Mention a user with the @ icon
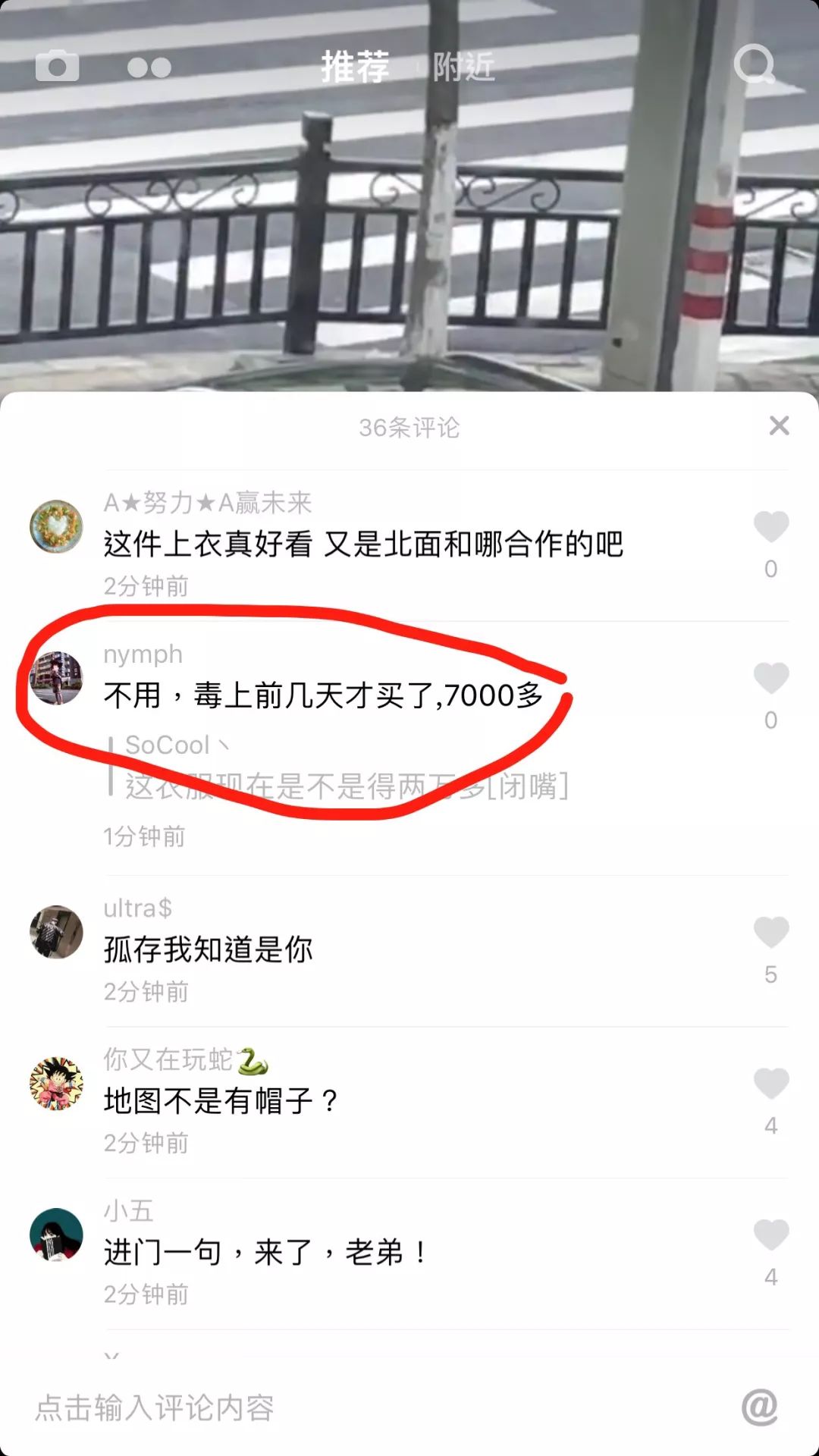Image resolution: width=819 pixels, height=1456 pixels. [x=759, y=1407]
